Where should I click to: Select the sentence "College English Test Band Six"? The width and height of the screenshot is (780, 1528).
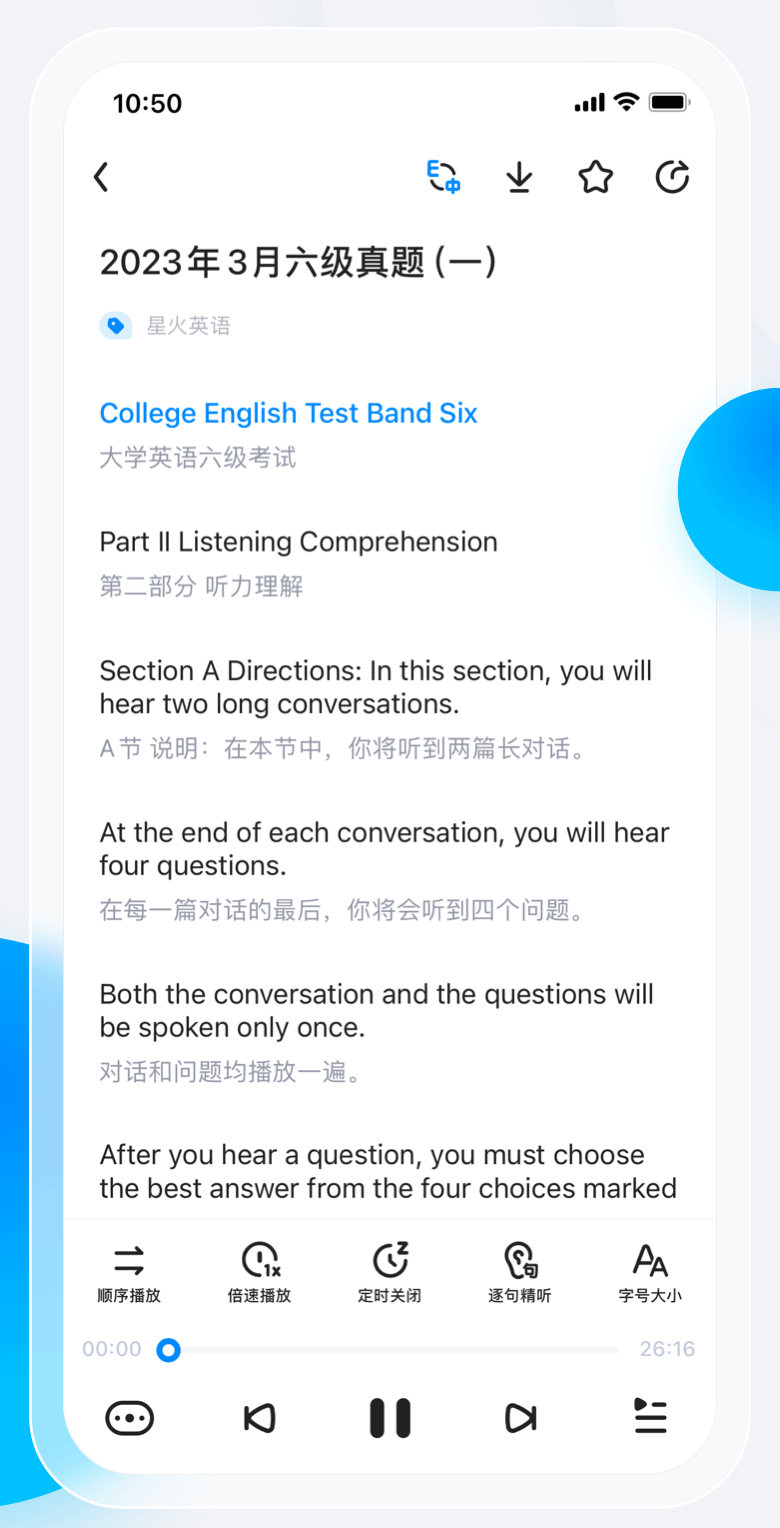coord(289,413)
